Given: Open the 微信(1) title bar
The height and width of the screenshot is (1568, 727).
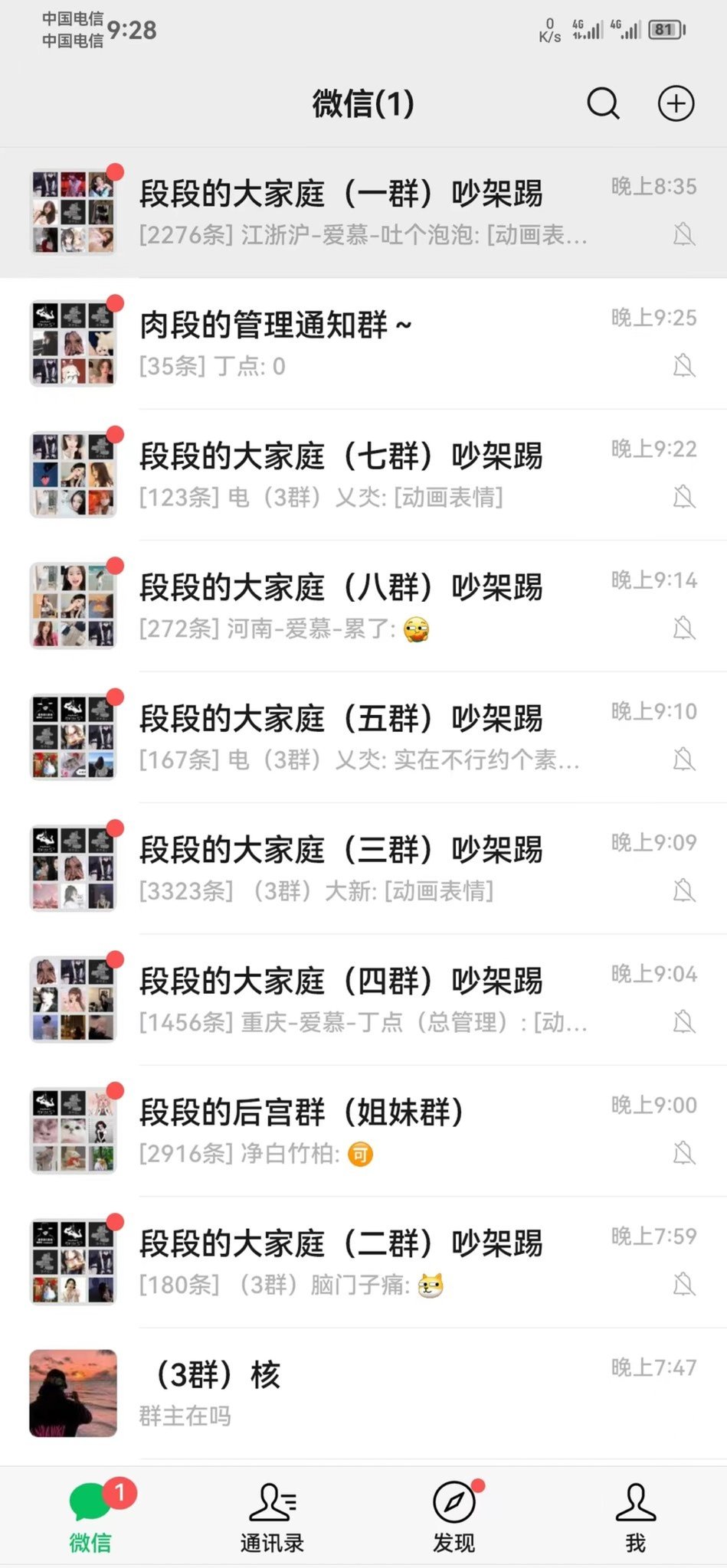Looking at the screenshot, I should (x=363, y=103).
